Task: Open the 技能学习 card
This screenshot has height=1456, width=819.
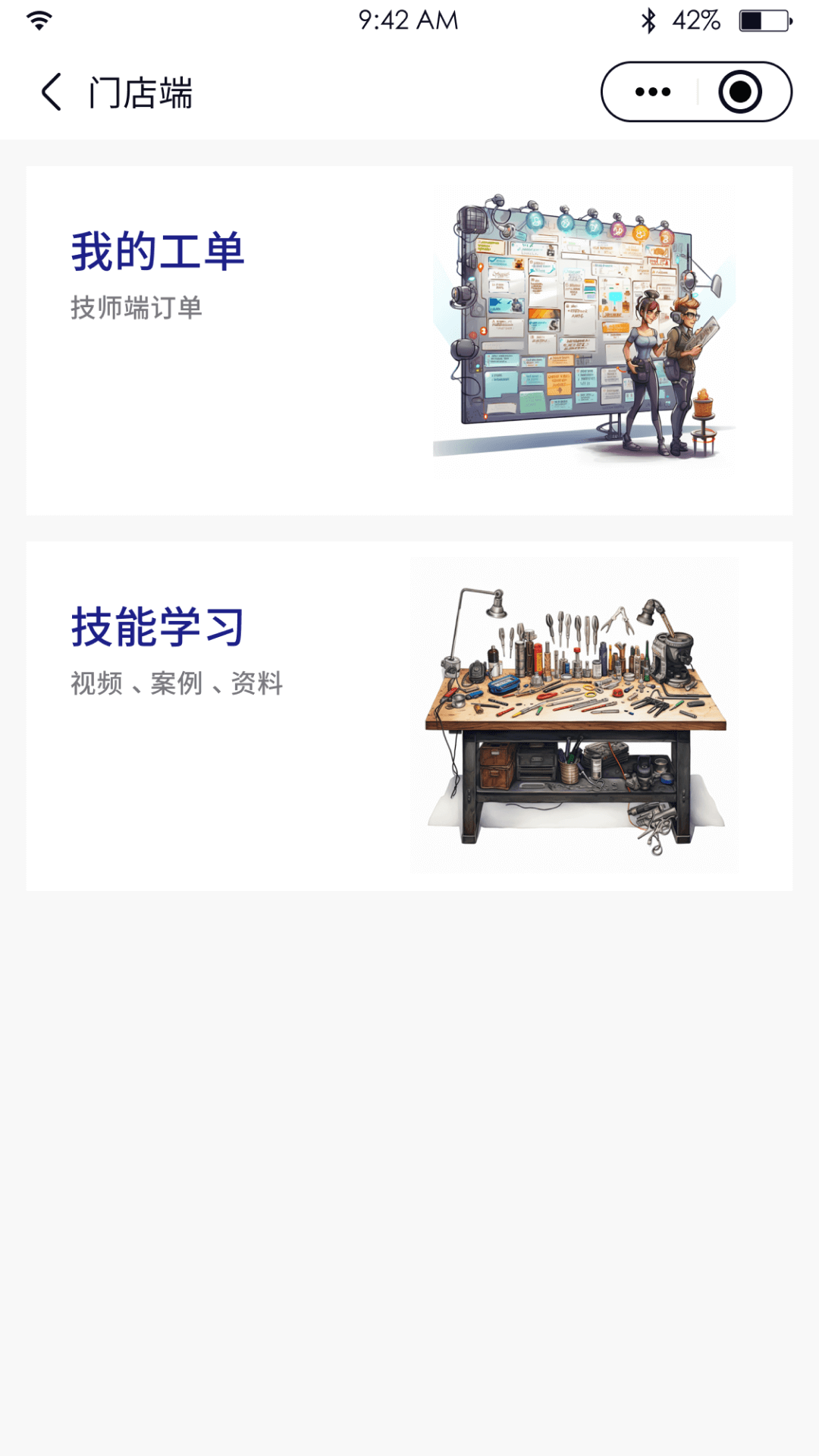Action: coord(409,715)
